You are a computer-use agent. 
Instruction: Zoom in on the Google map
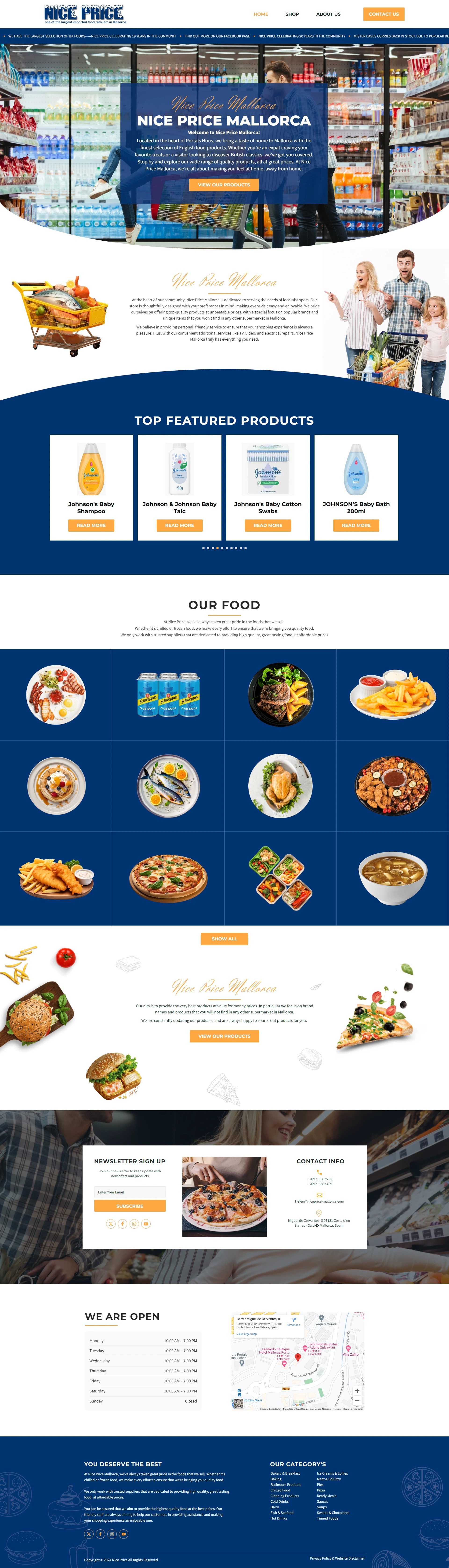pyautogui.click(x=357, y=1391)
